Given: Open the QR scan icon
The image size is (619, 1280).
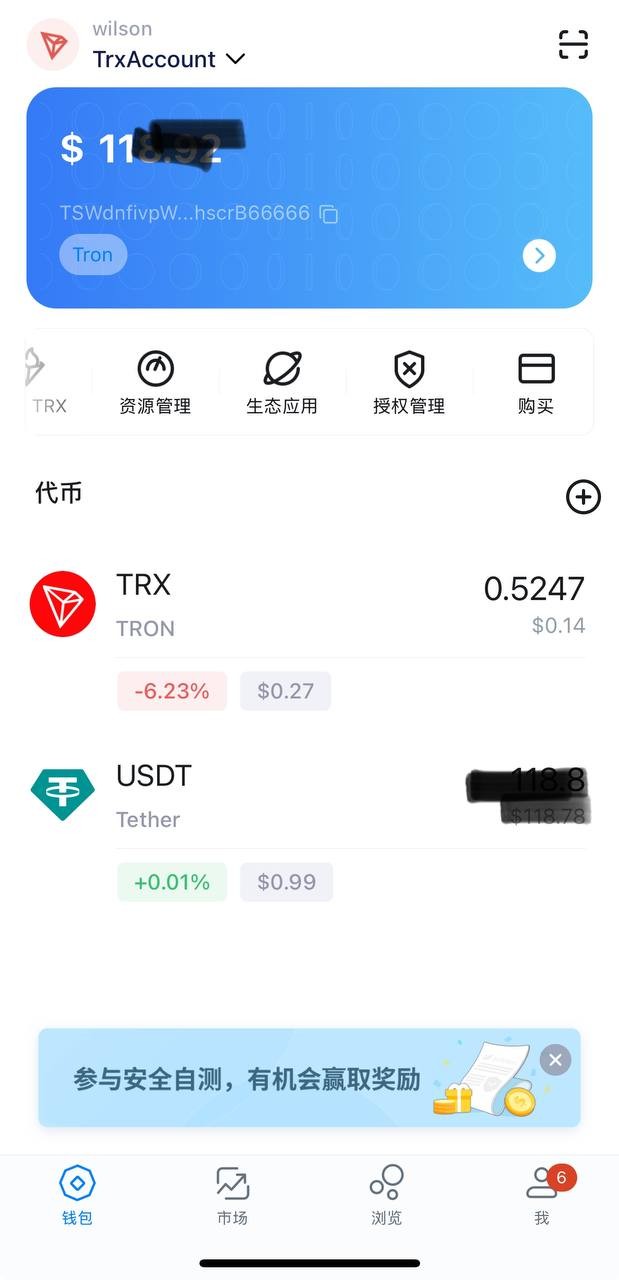Looking at the screenshot, I should (x=573, y=45).
